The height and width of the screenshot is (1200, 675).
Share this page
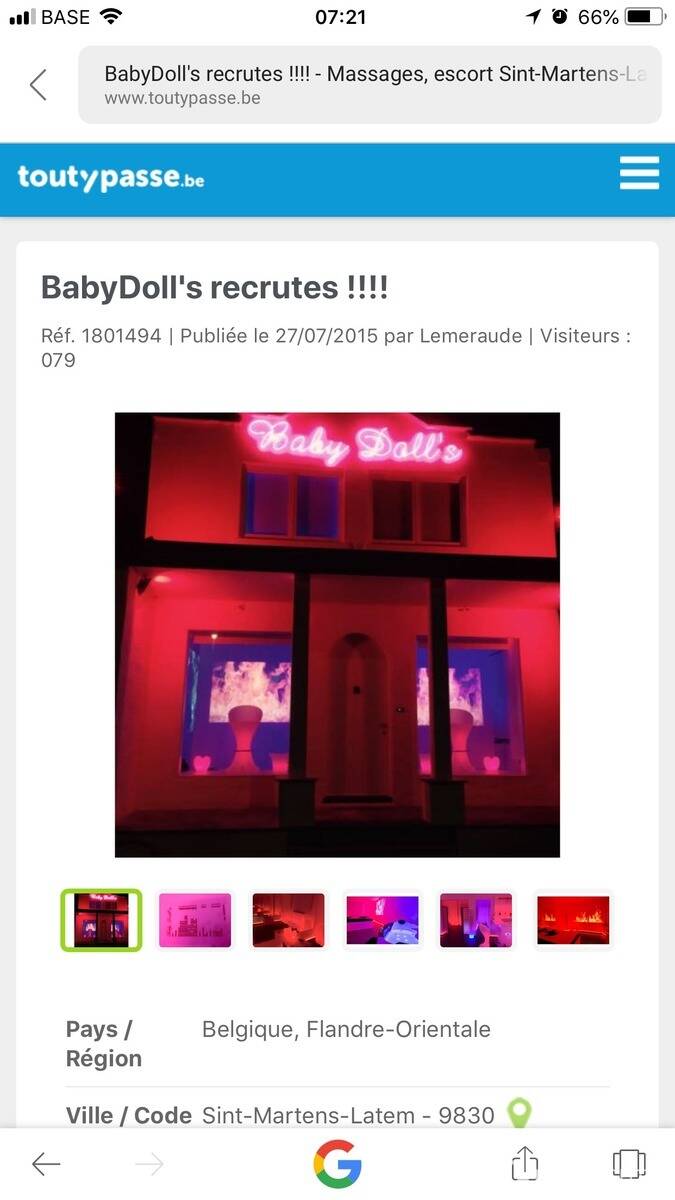pyautogui.click(x=525, y=1162)
